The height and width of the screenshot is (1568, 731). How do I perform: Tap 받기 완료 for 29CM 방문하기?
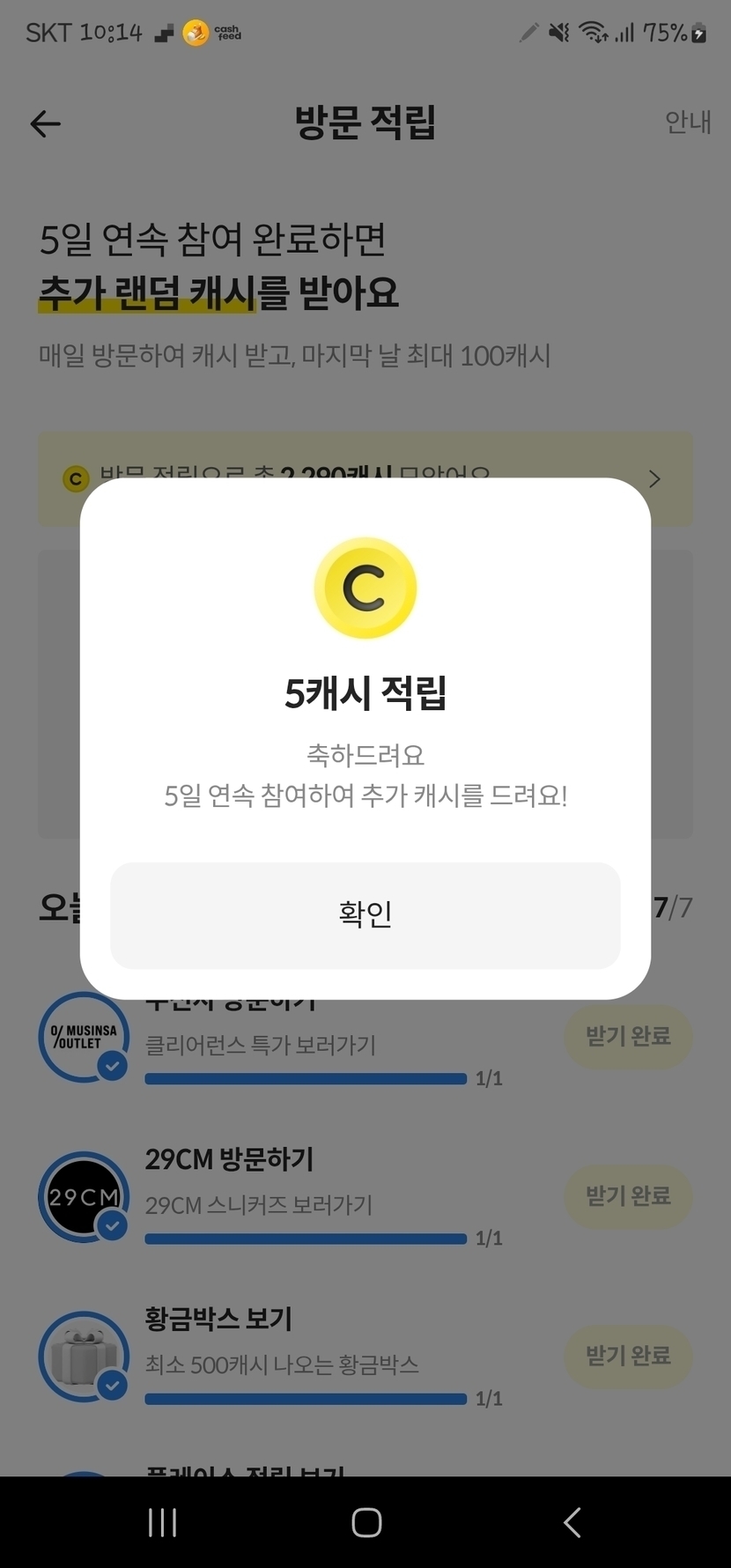click(628, 1196)
